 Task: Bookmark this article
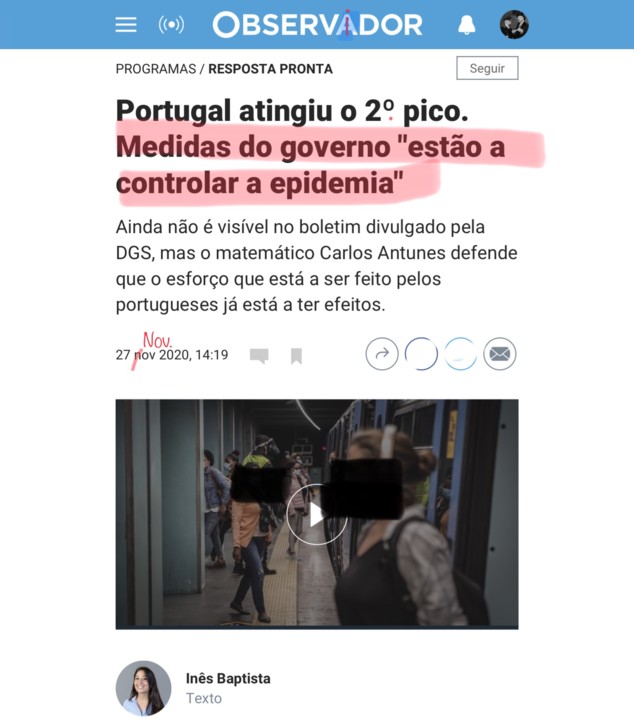tap(296, 356)
